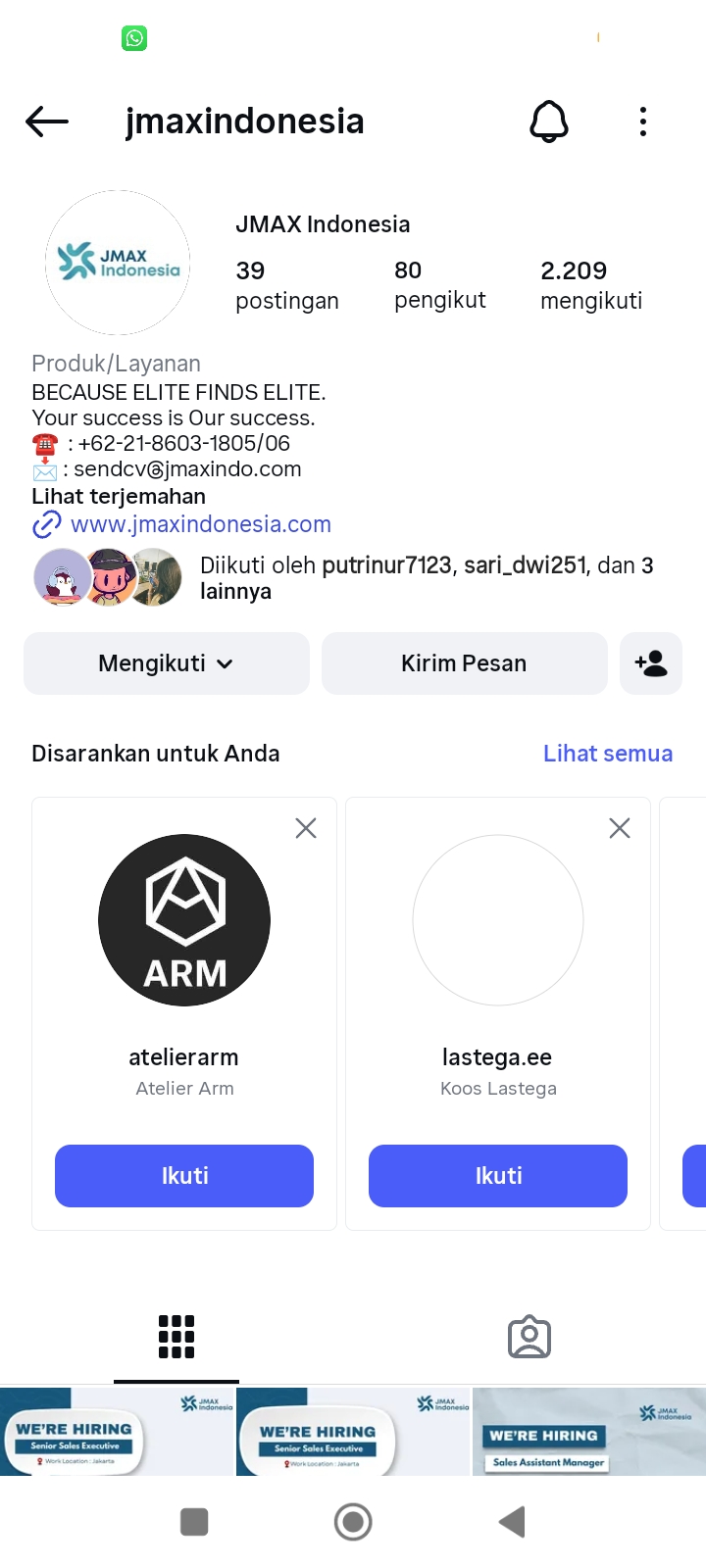706x1568 pixels.
Task: Open the three-dot overflow menu
Action: pyautogui.click(x=643, y=122)
